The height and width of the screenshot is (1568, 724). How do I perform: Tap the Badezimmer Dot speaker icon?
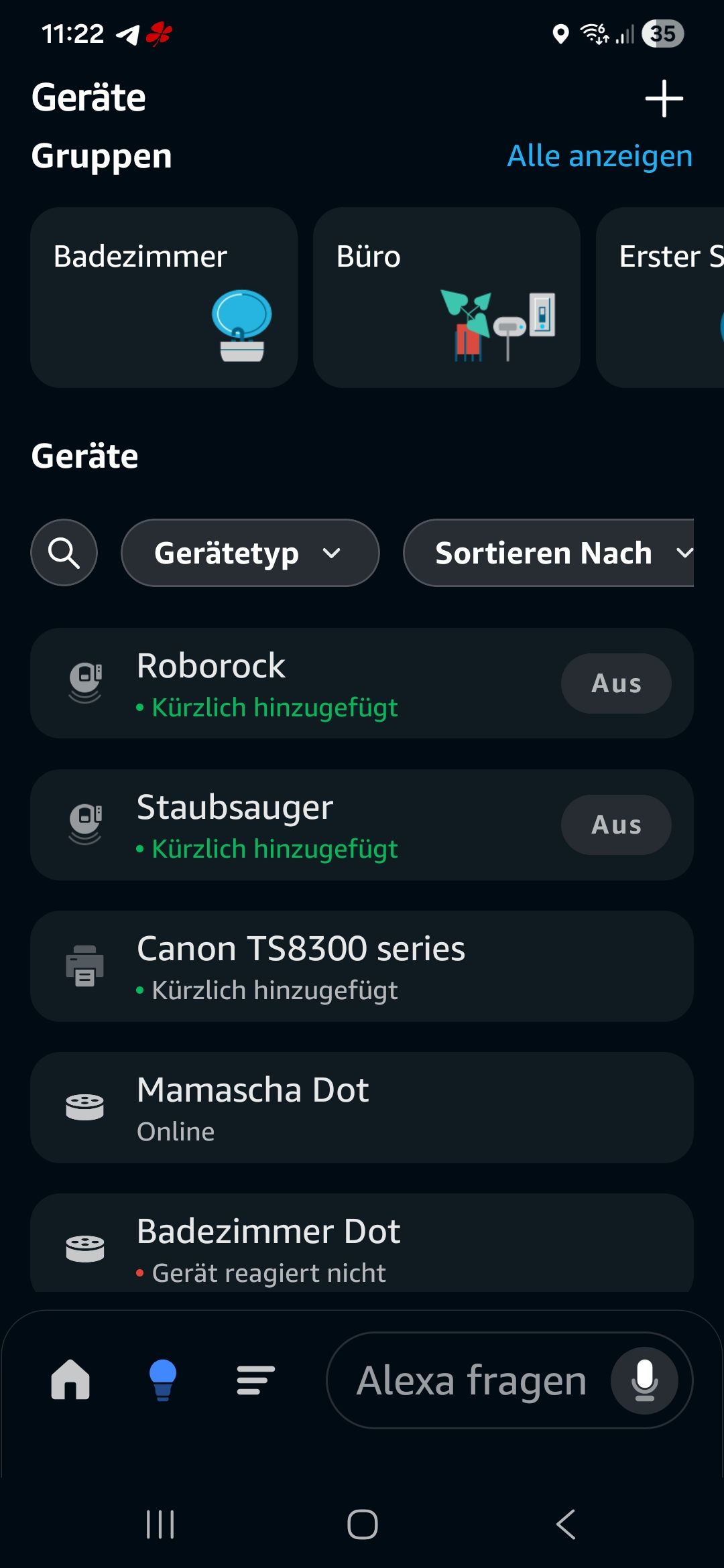pos(86,1248)
